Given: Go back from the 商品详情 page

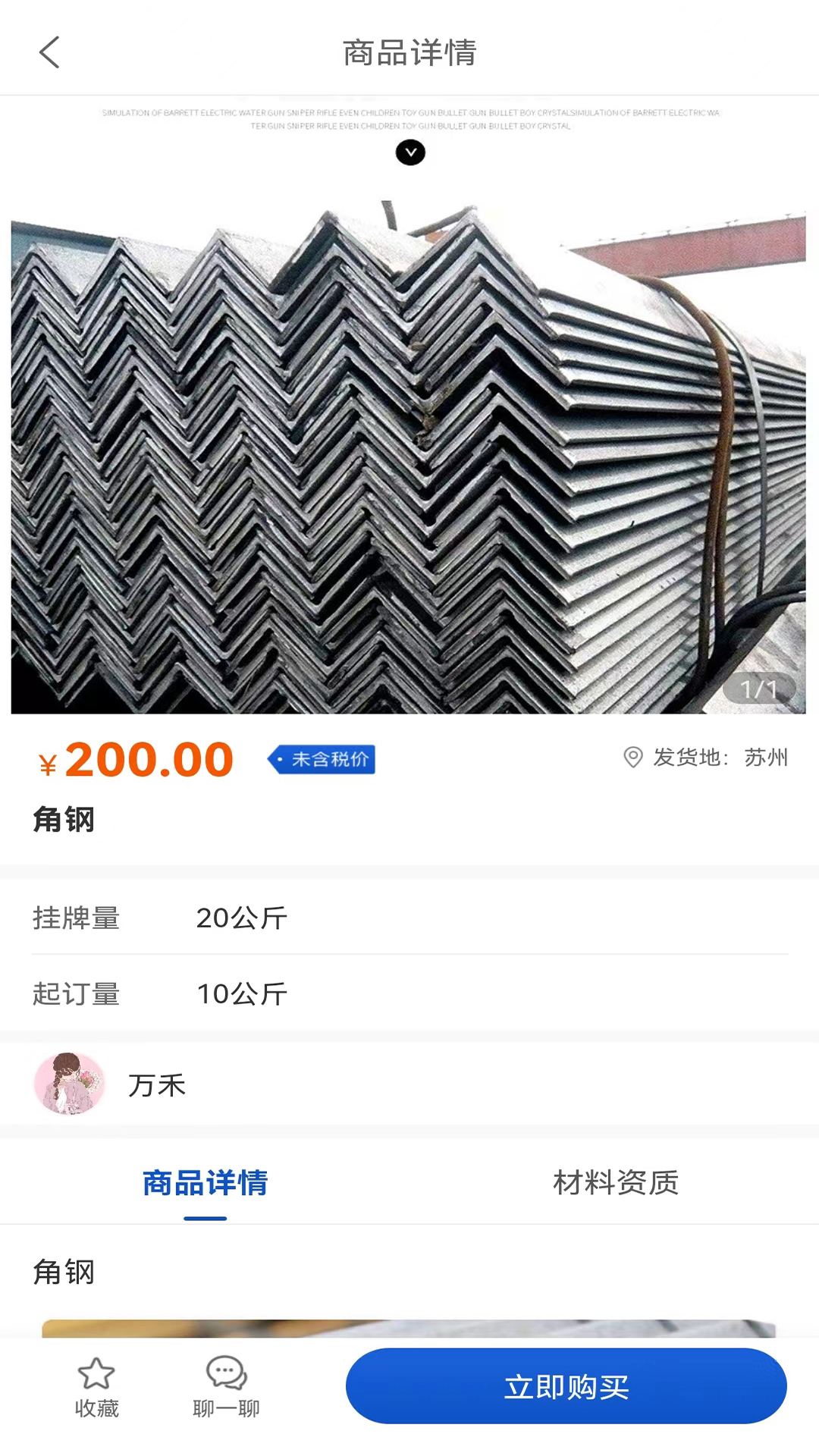Looking at the screenshot, I should 49,52.
